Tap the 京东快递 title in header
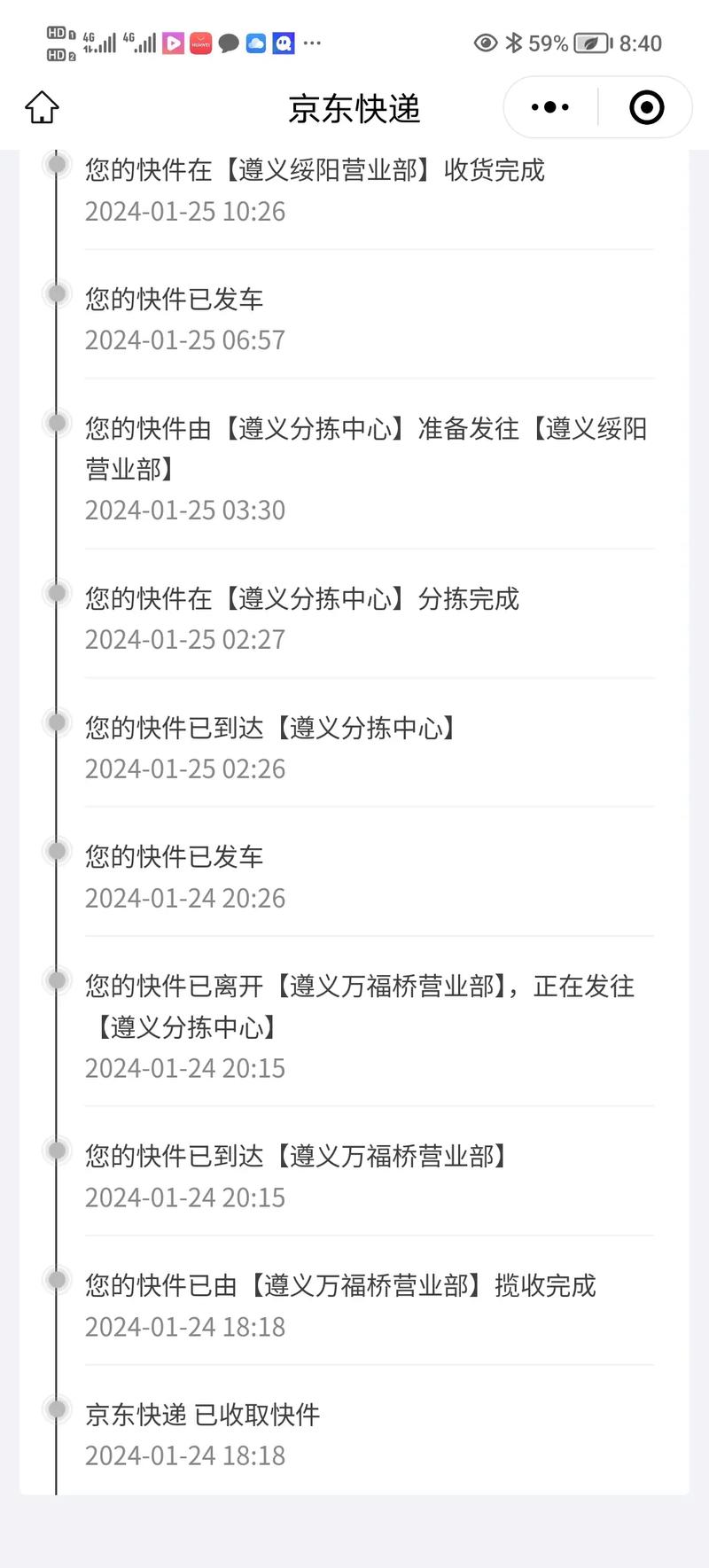Screen dimensions: 709x1568 [x=354, y=107]
